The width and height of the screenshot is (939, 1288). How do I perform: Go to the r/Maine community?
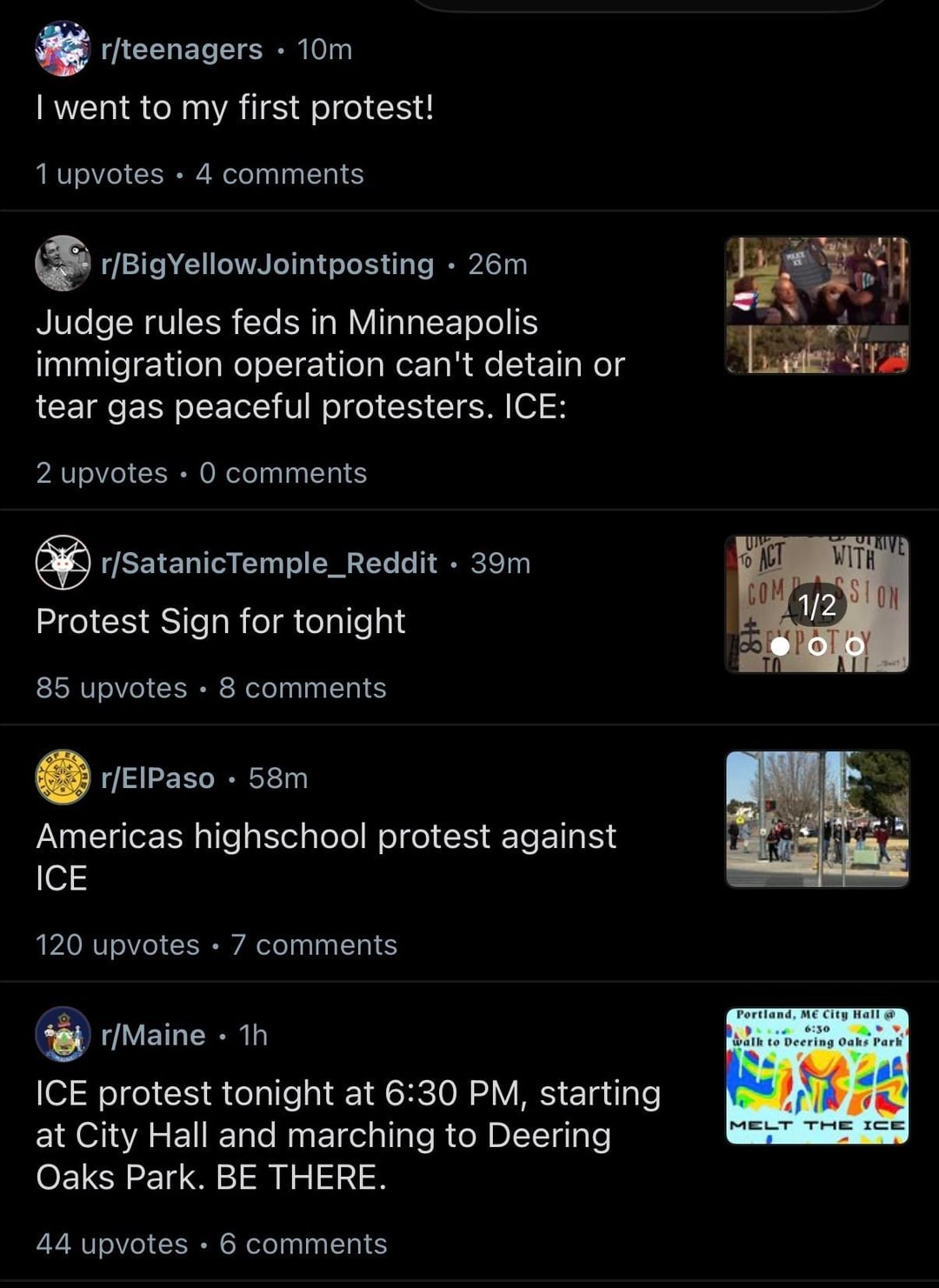click(153, 1035)
